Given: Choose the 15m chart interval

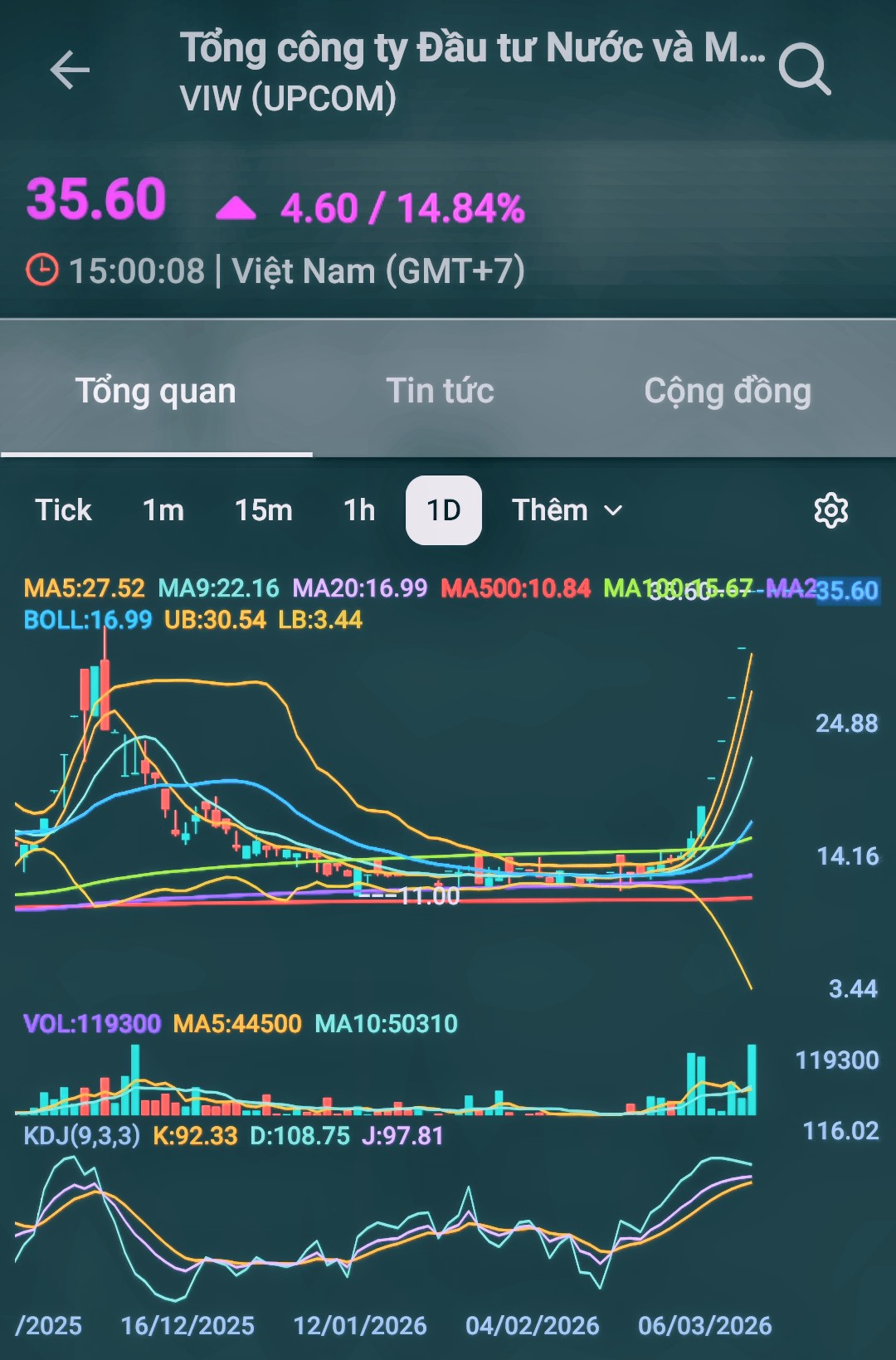Looking at the screenshot, I should (x=263, y=510).
